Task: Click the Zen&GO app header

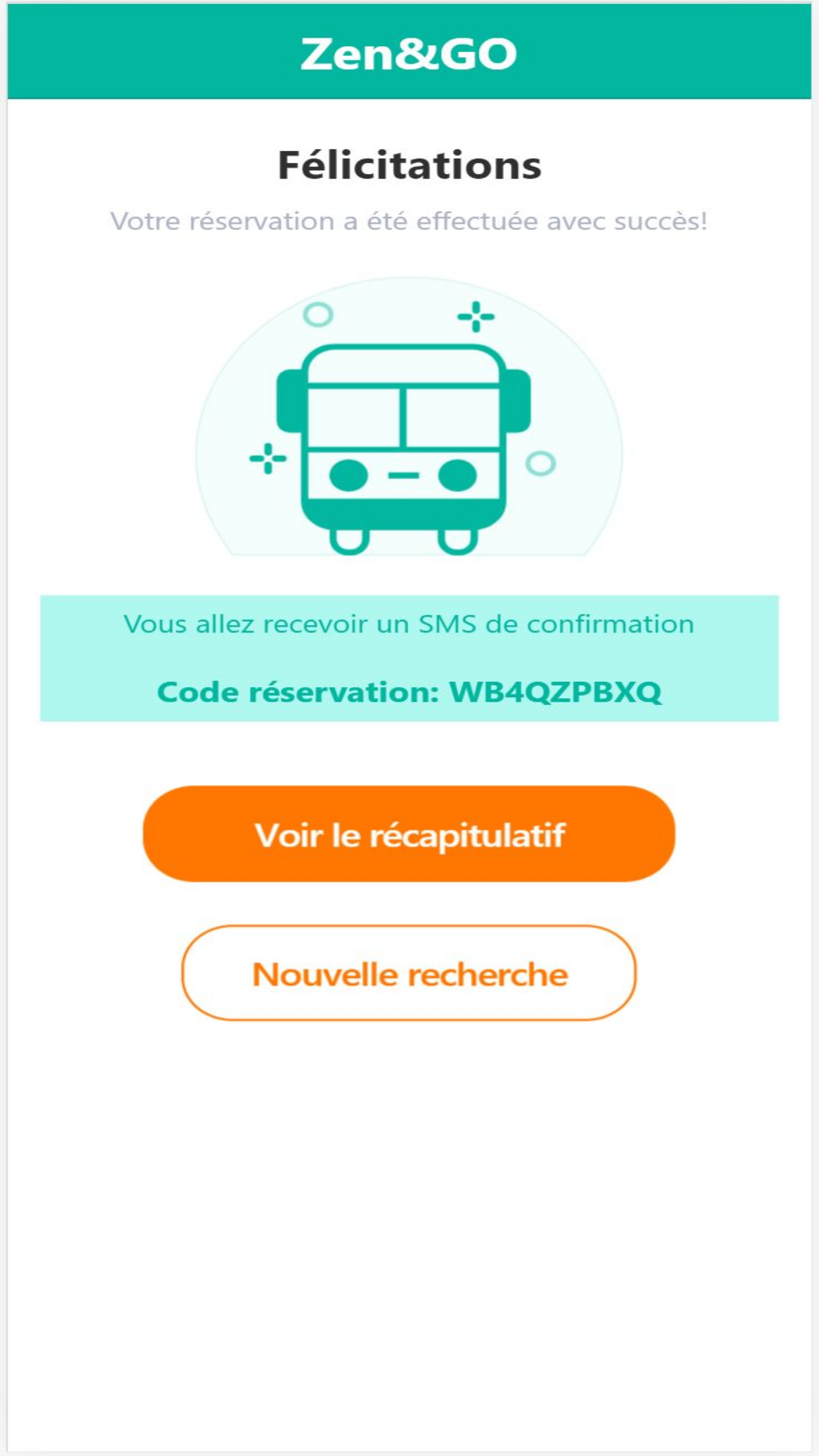Action: pyautogui.click(x=409, y=51)
